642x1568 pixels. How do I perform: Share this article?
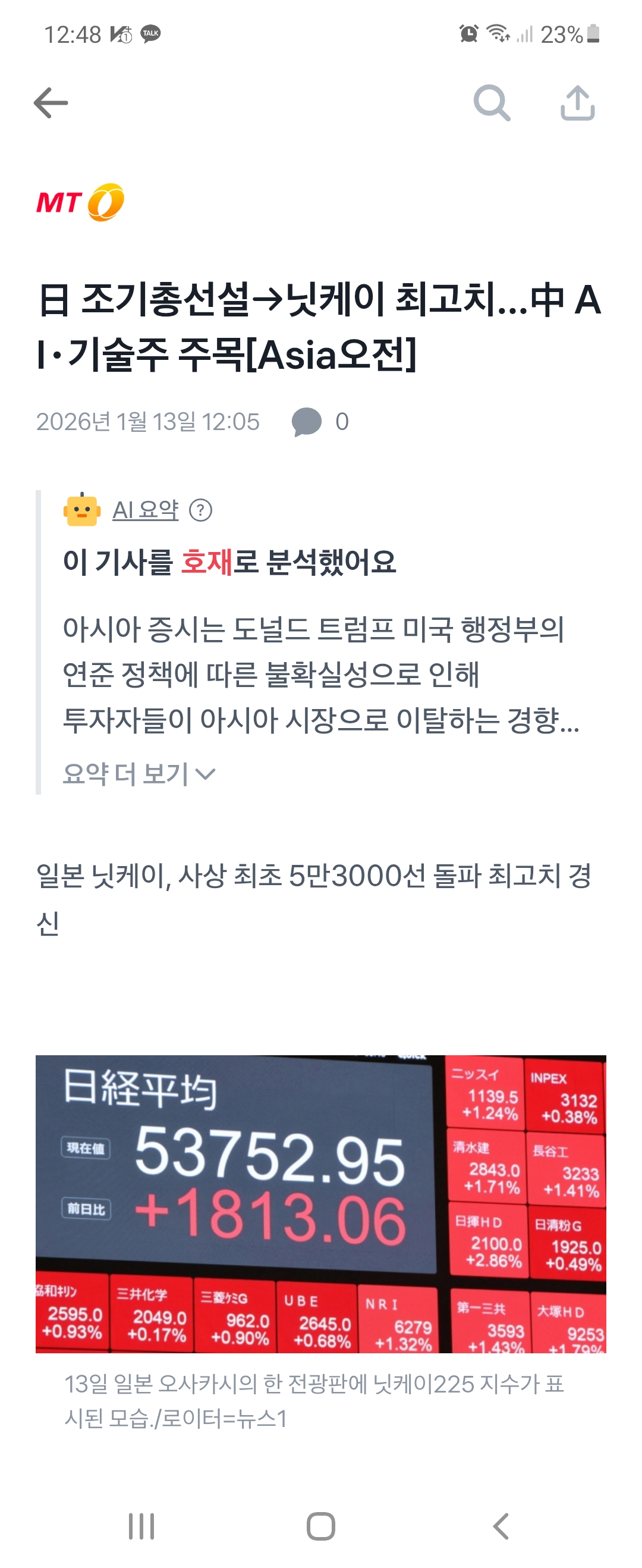[577, 103]
